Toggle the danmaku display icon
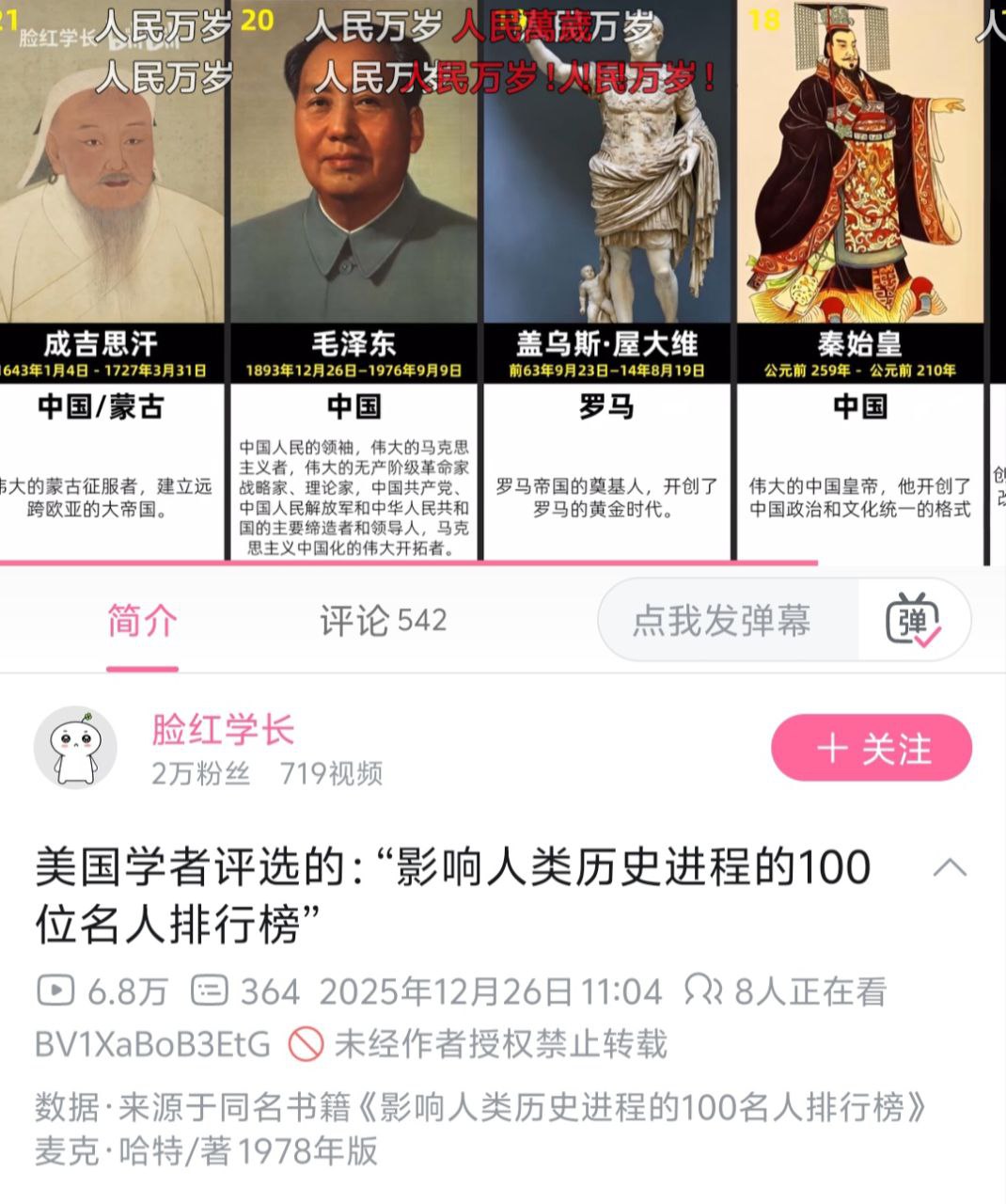Viewport: 1006px width, 1204px height. coord(912,621)
